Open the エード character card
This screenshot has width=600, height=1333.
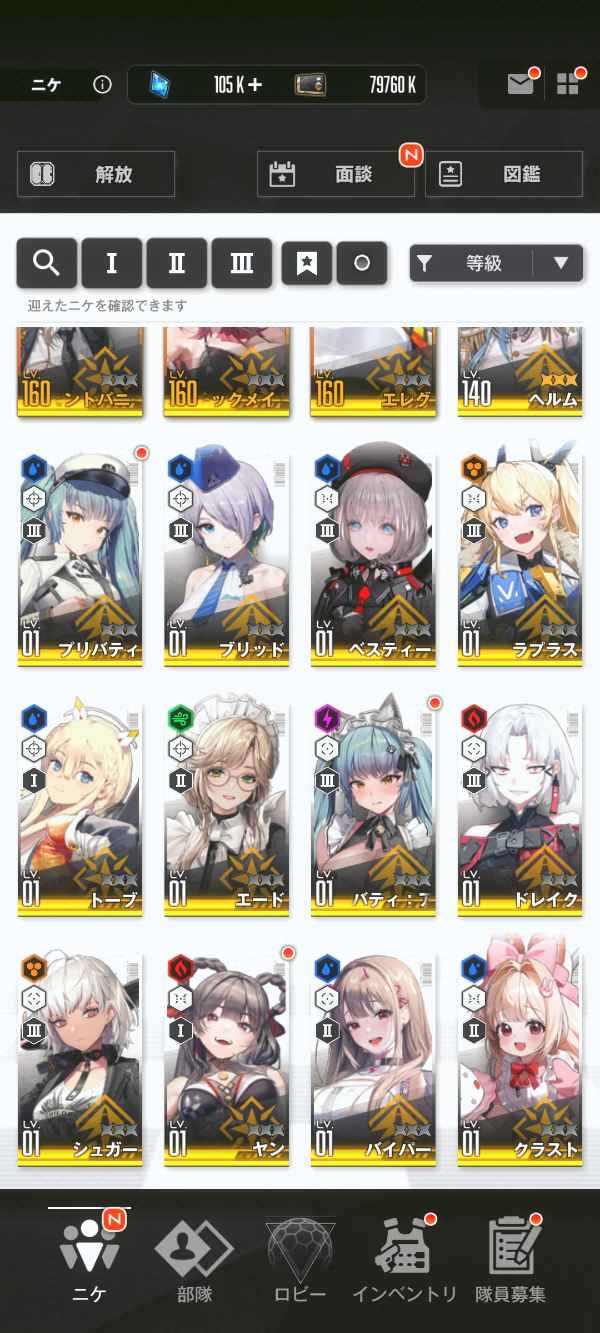[227, 806]
